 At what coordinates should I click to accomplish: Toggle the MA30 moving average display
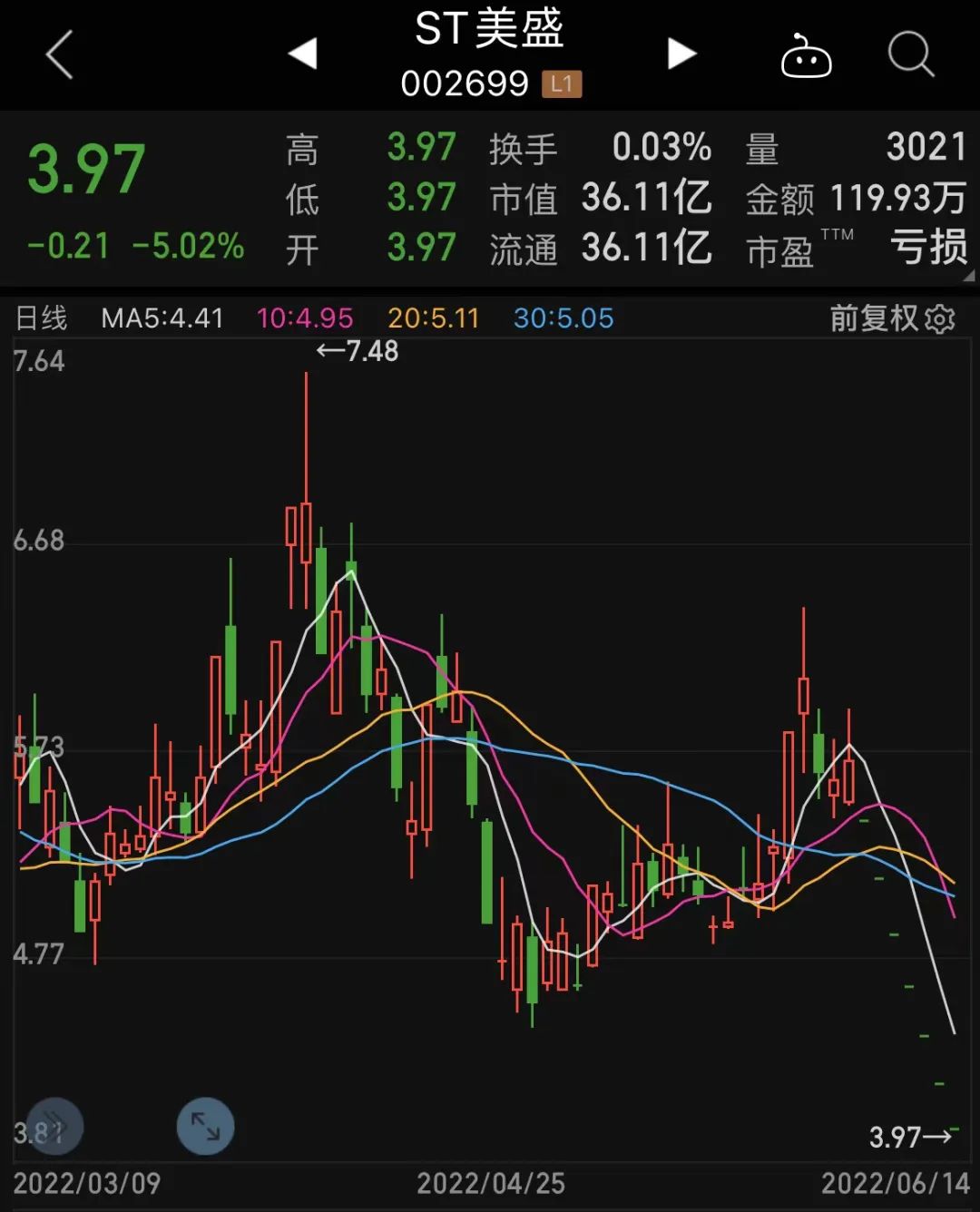click(563, 318)
